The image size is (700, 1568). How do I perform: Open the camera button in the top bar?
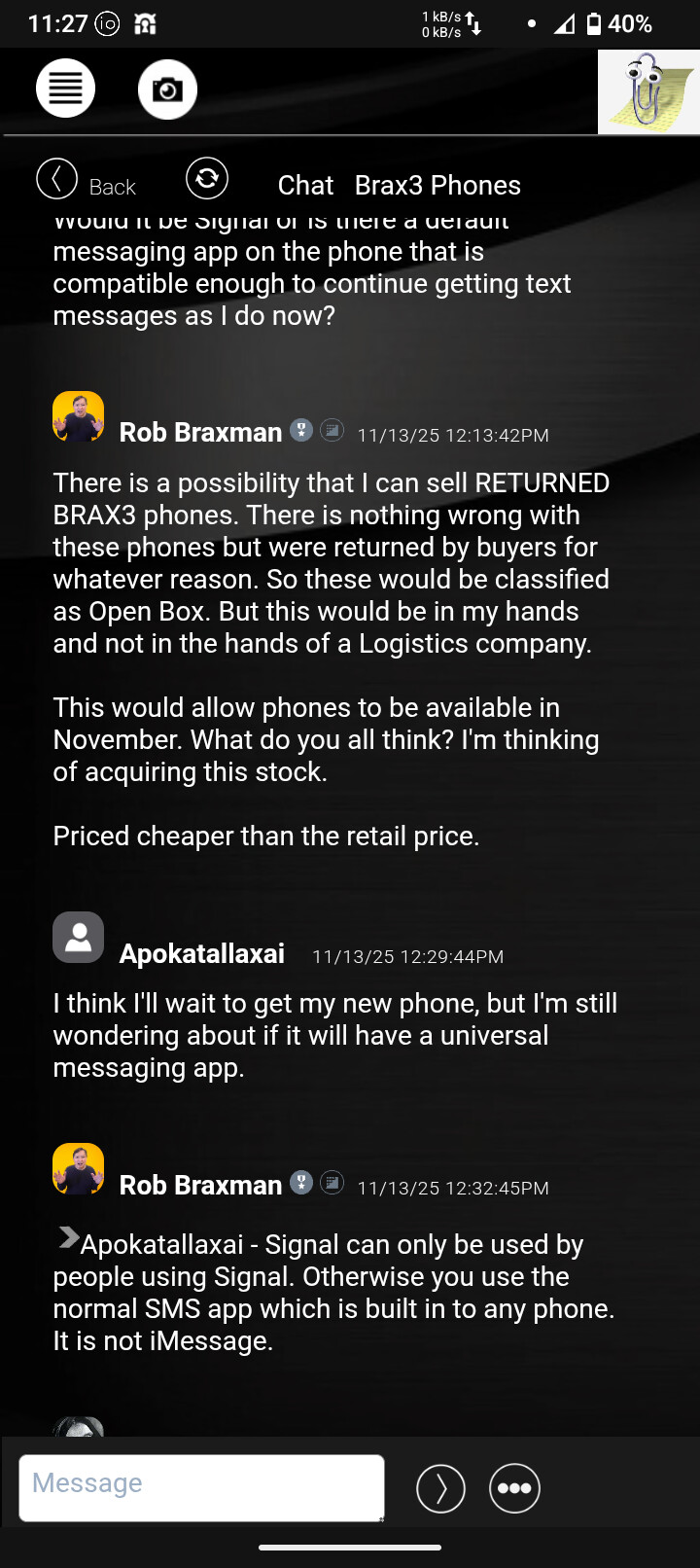(x=167, y=89)
